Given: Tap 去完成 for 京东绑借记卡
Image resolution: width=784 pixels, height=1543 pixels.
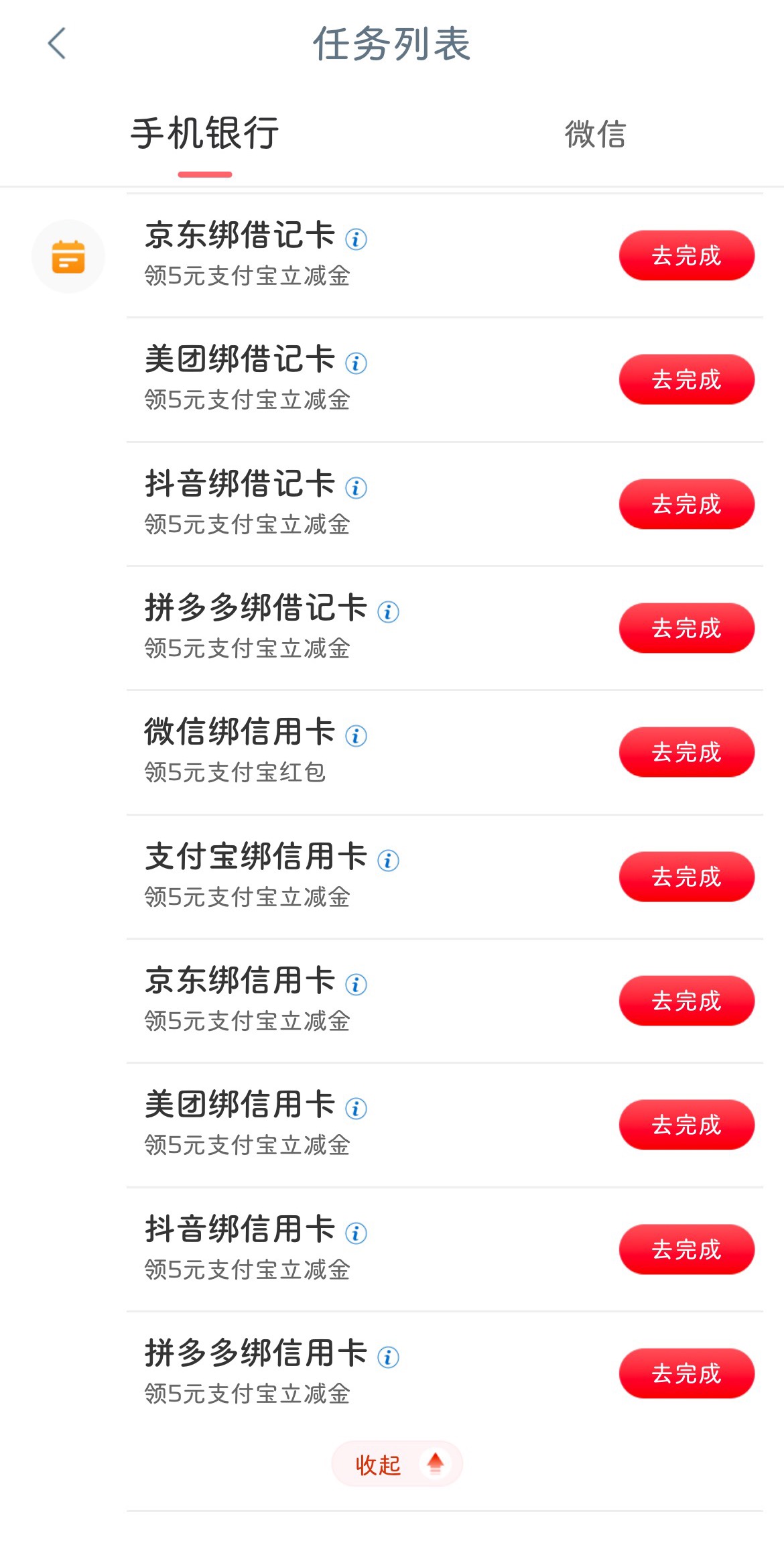Looking at the screenshot, I should click(686, 255).
